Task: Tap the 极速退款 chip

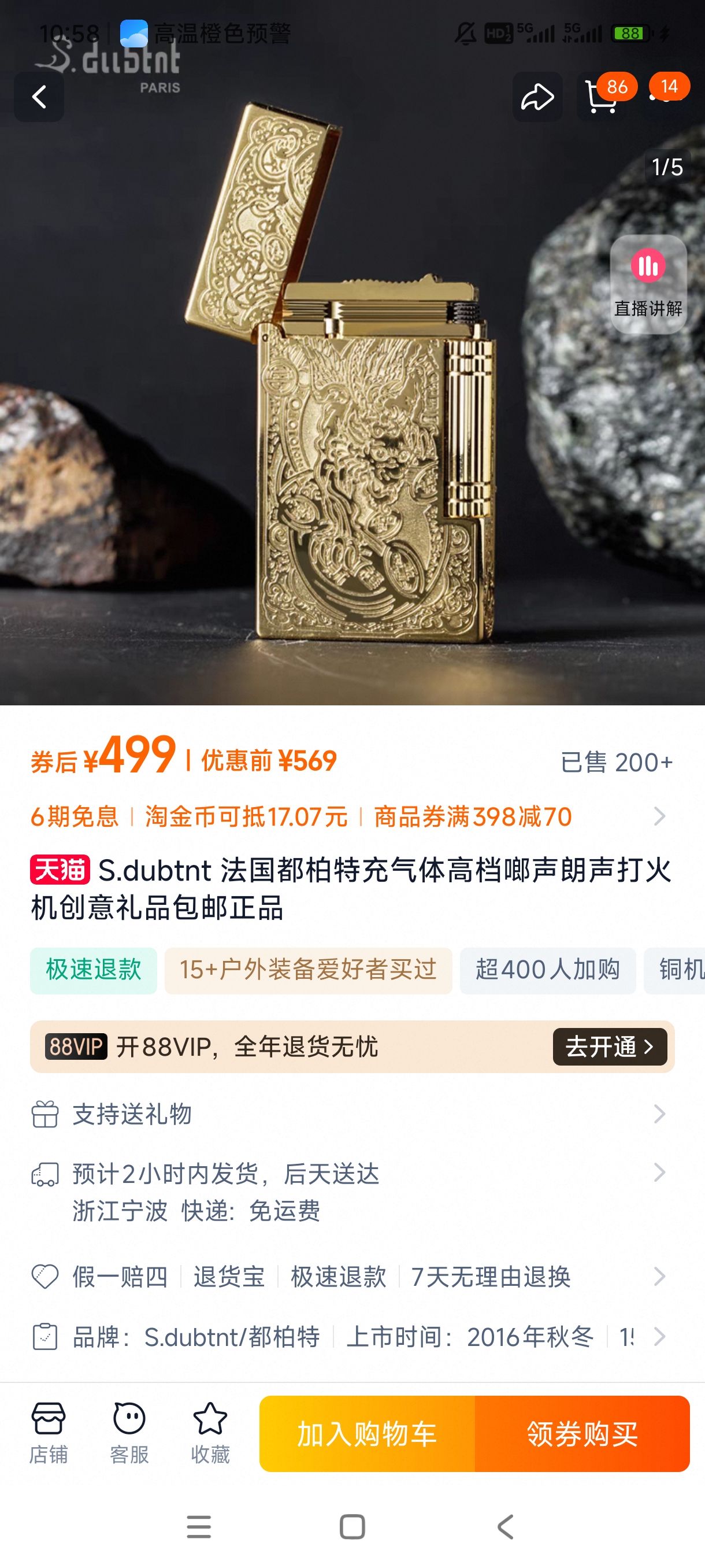Action: [94, 970]
